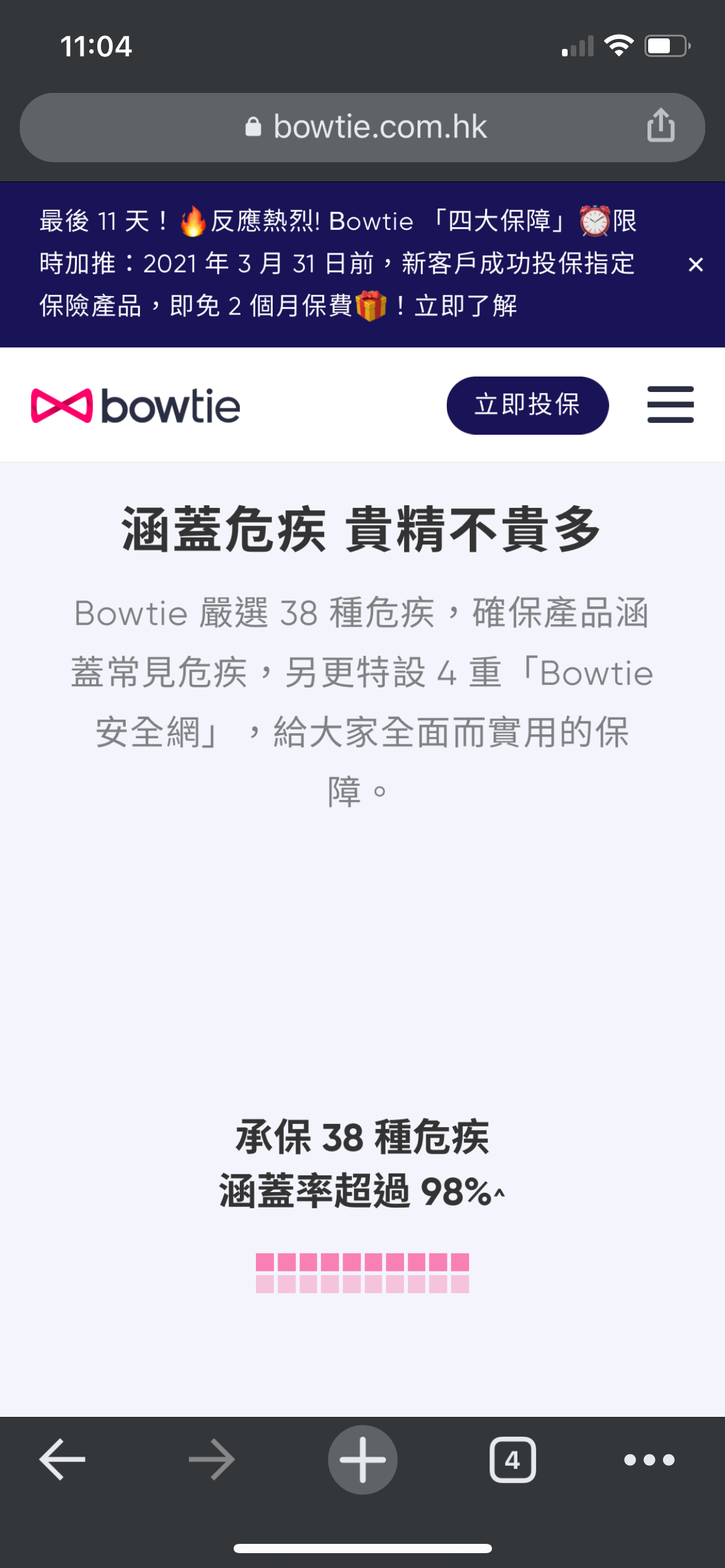
Task: Open a new browser tab
Action: coord(362,1460)
